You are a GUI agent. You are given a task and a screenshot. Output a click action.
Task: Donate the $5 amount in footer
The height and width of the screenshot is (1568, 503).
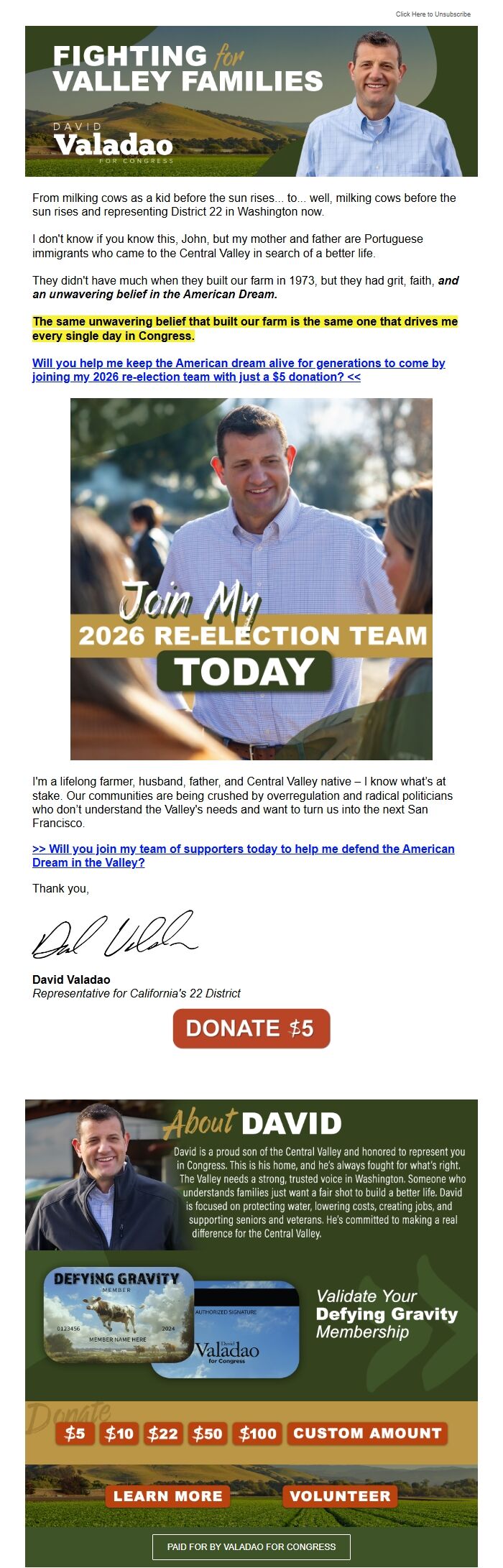(75, 1434)
